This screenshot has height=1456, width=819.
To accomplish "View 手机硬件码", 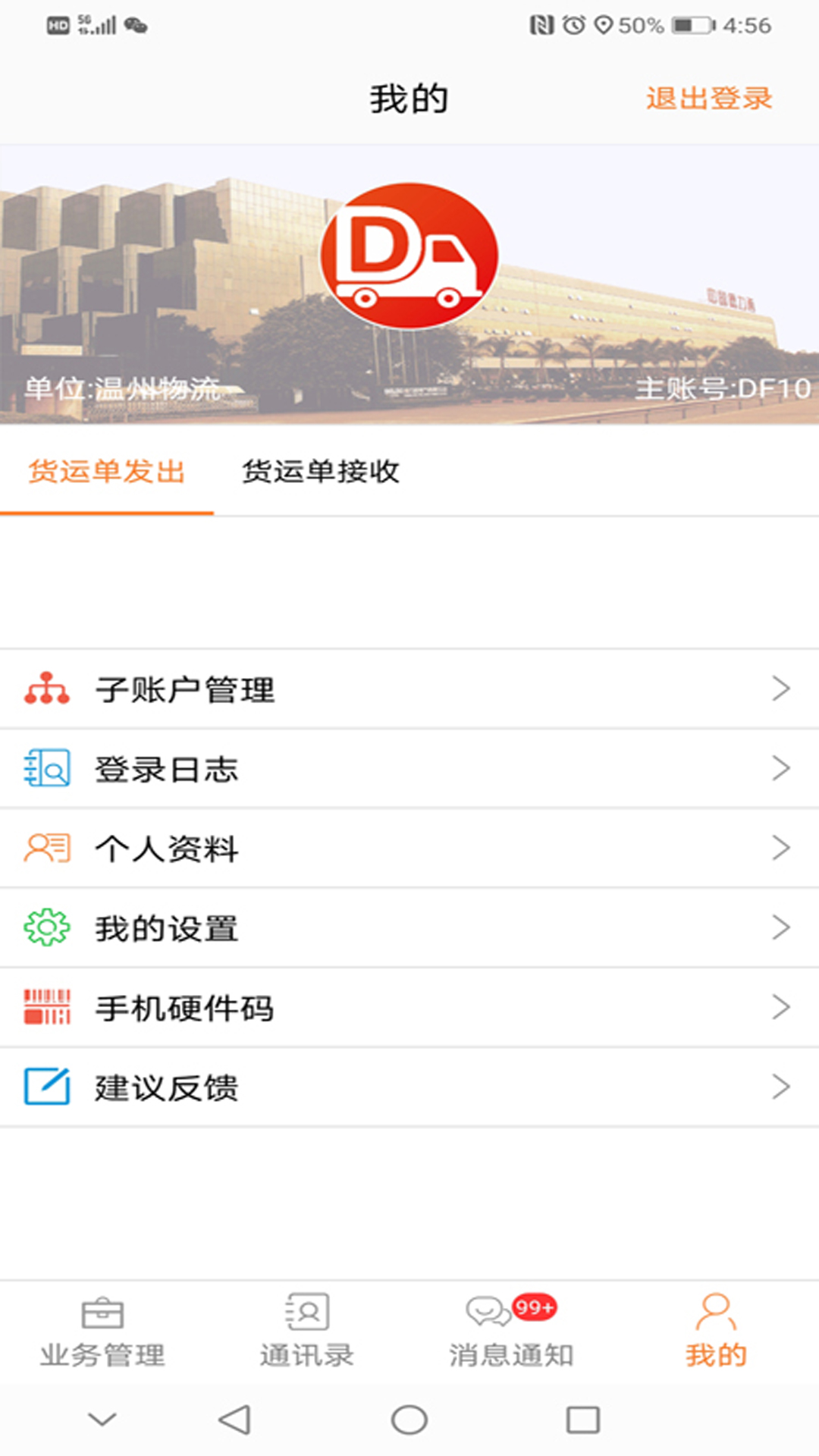I will pyautogui.click(x=409, y=1008).
